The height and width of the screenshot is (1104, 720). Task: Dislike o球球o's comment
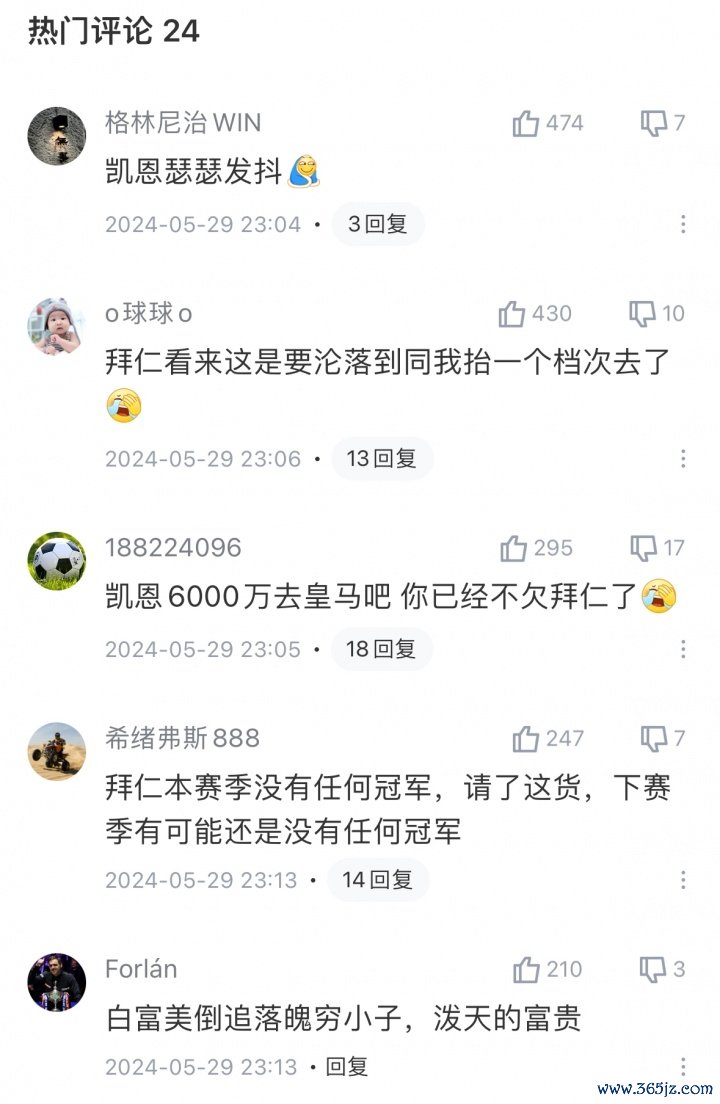pyautogui.click(x=642, y=314)
